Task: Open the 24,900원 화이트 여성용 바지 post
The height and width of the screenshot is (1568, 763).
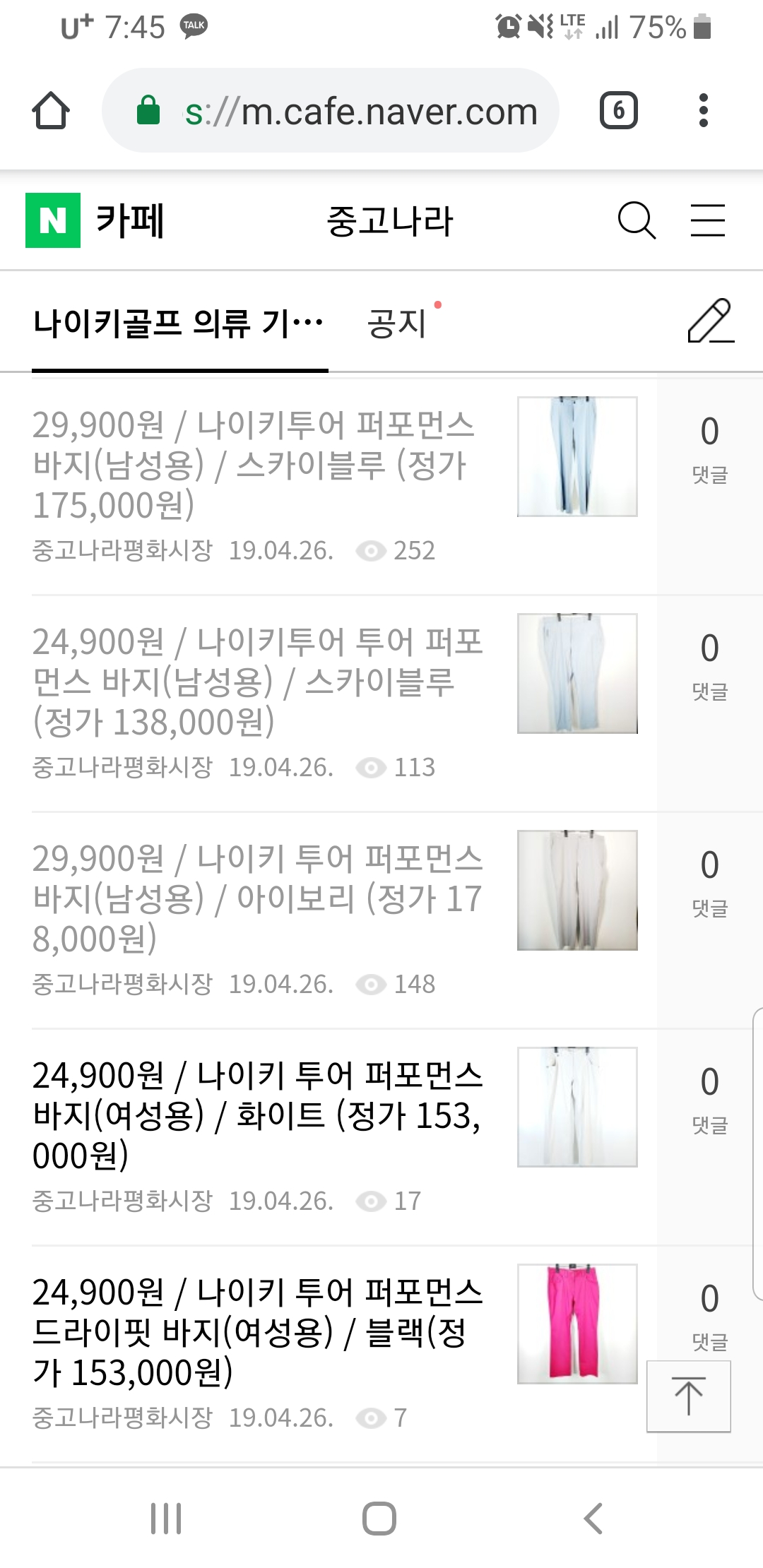Action: coord(257,1115)
